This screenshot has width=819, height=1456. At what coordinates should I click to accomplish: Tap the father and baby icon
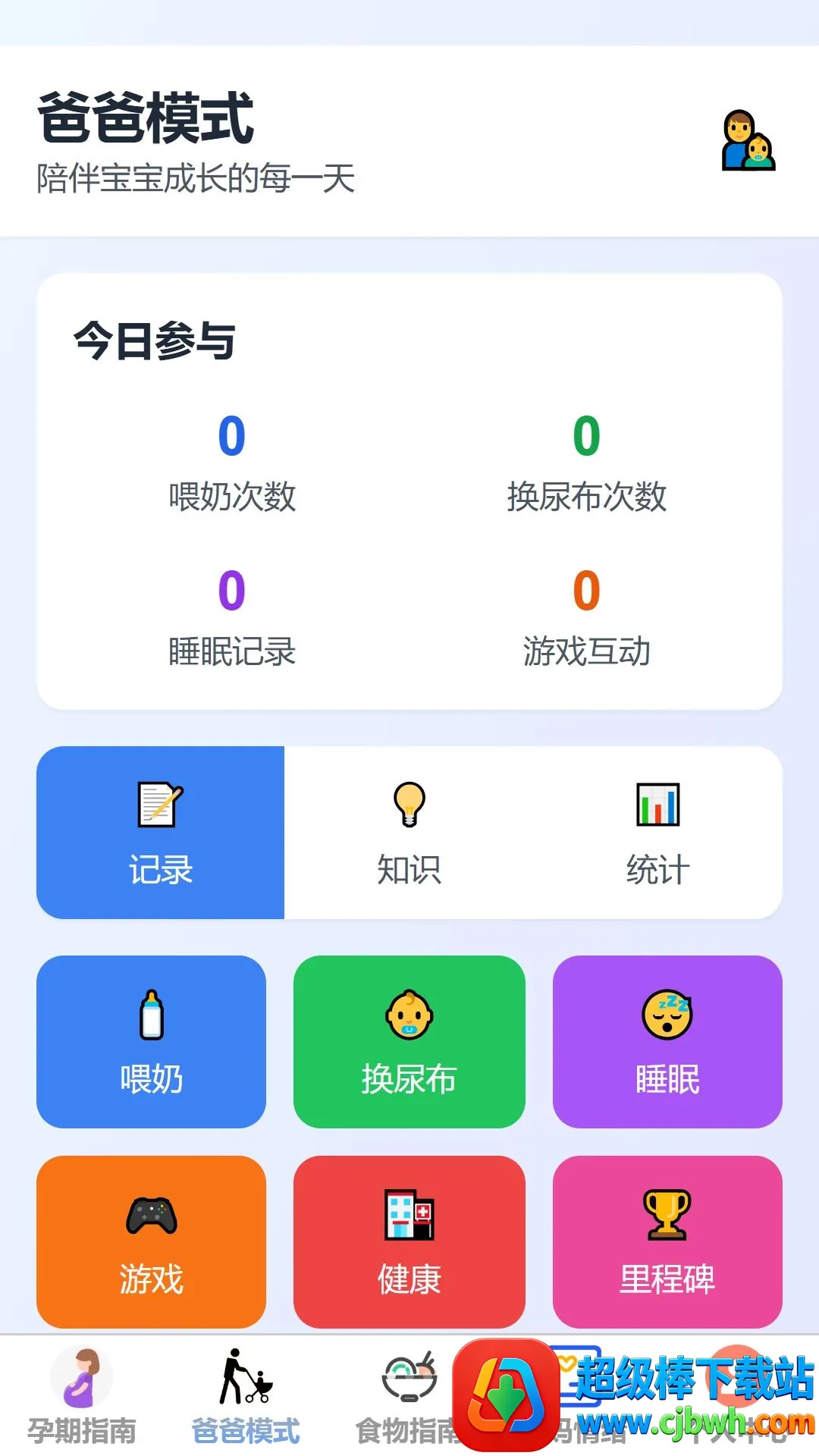coord(748,141)
